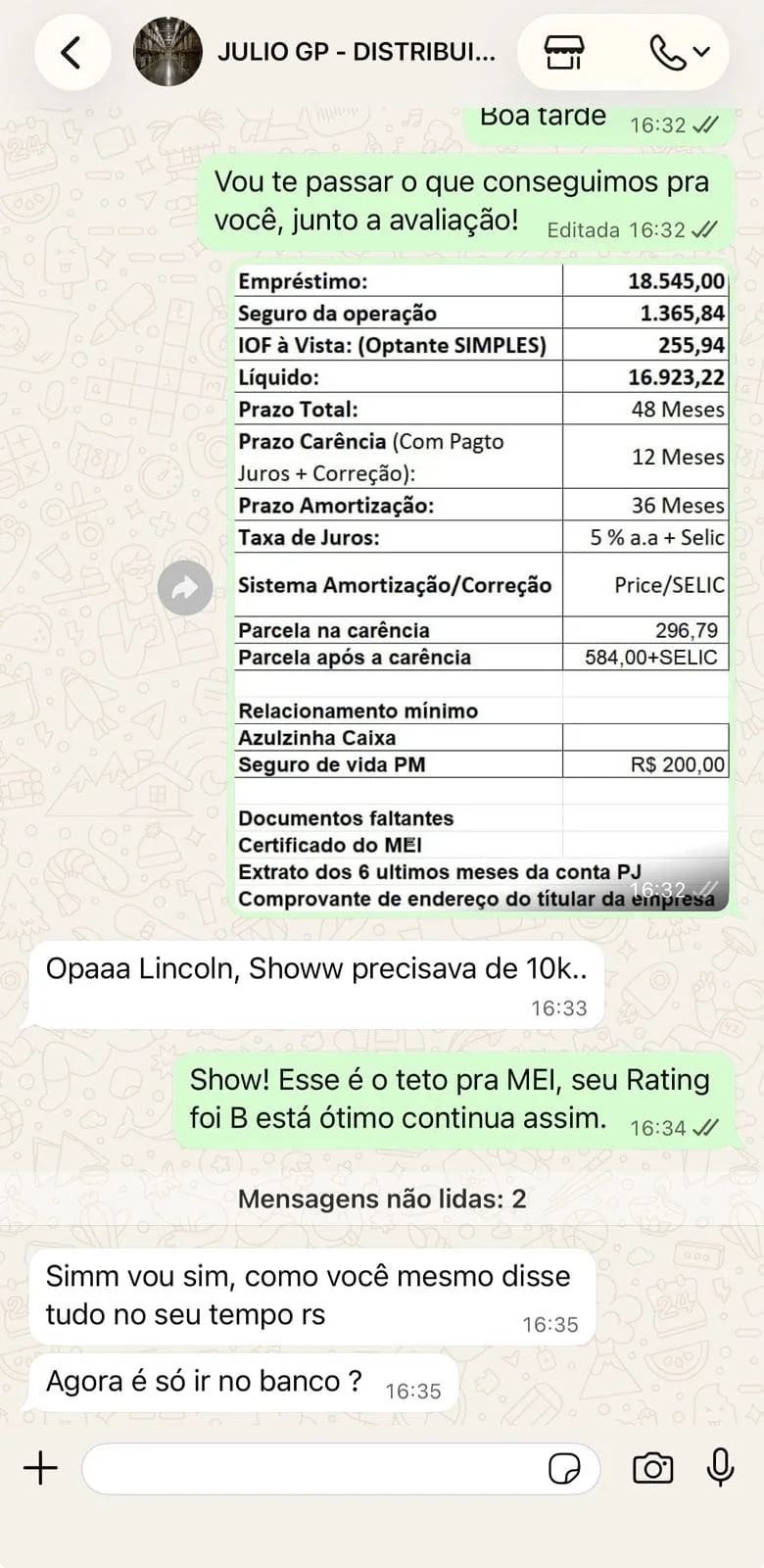Tap the plus icon to attach files

click(x=40, y=1467)
